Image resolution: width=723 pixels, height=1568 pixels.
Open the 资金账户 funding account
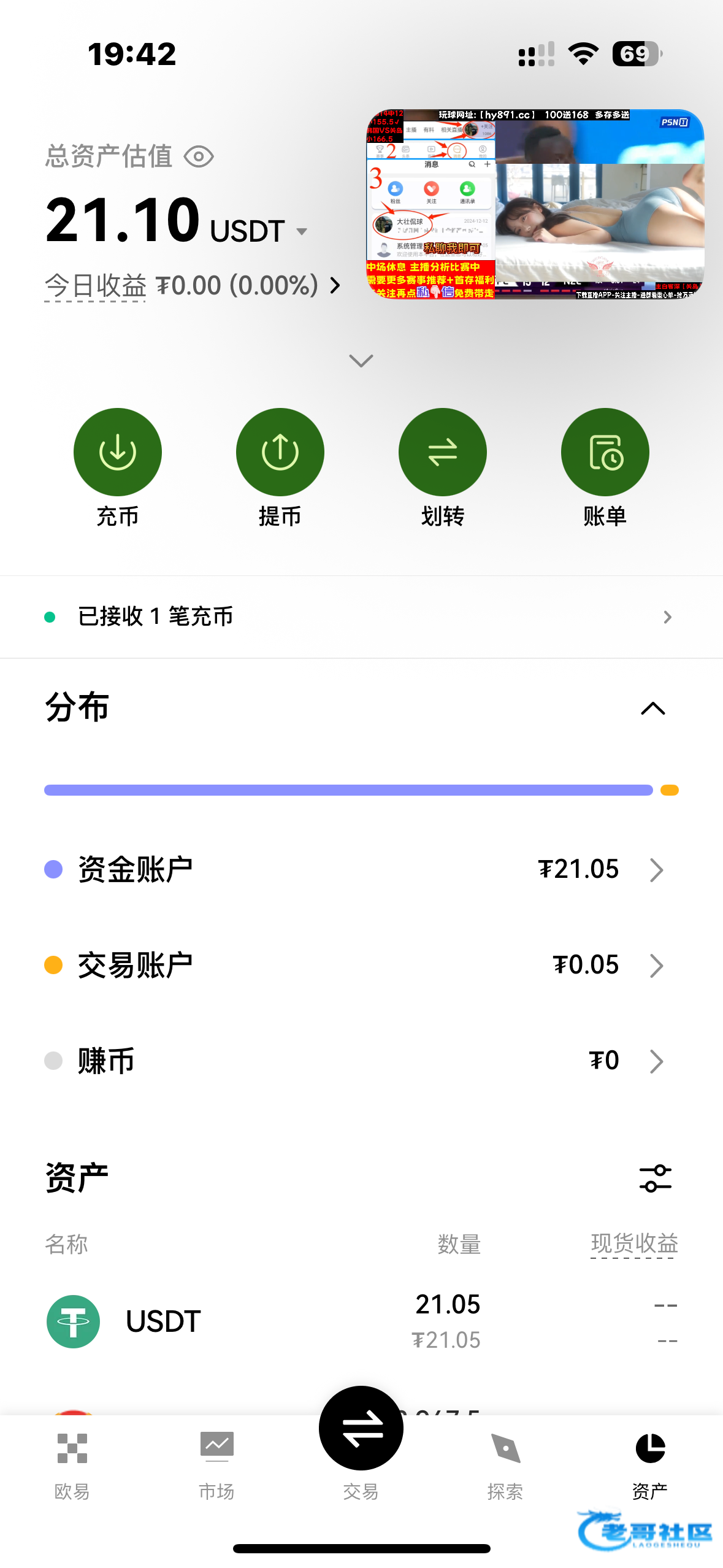pyautogui.click(x=361, y=869)
